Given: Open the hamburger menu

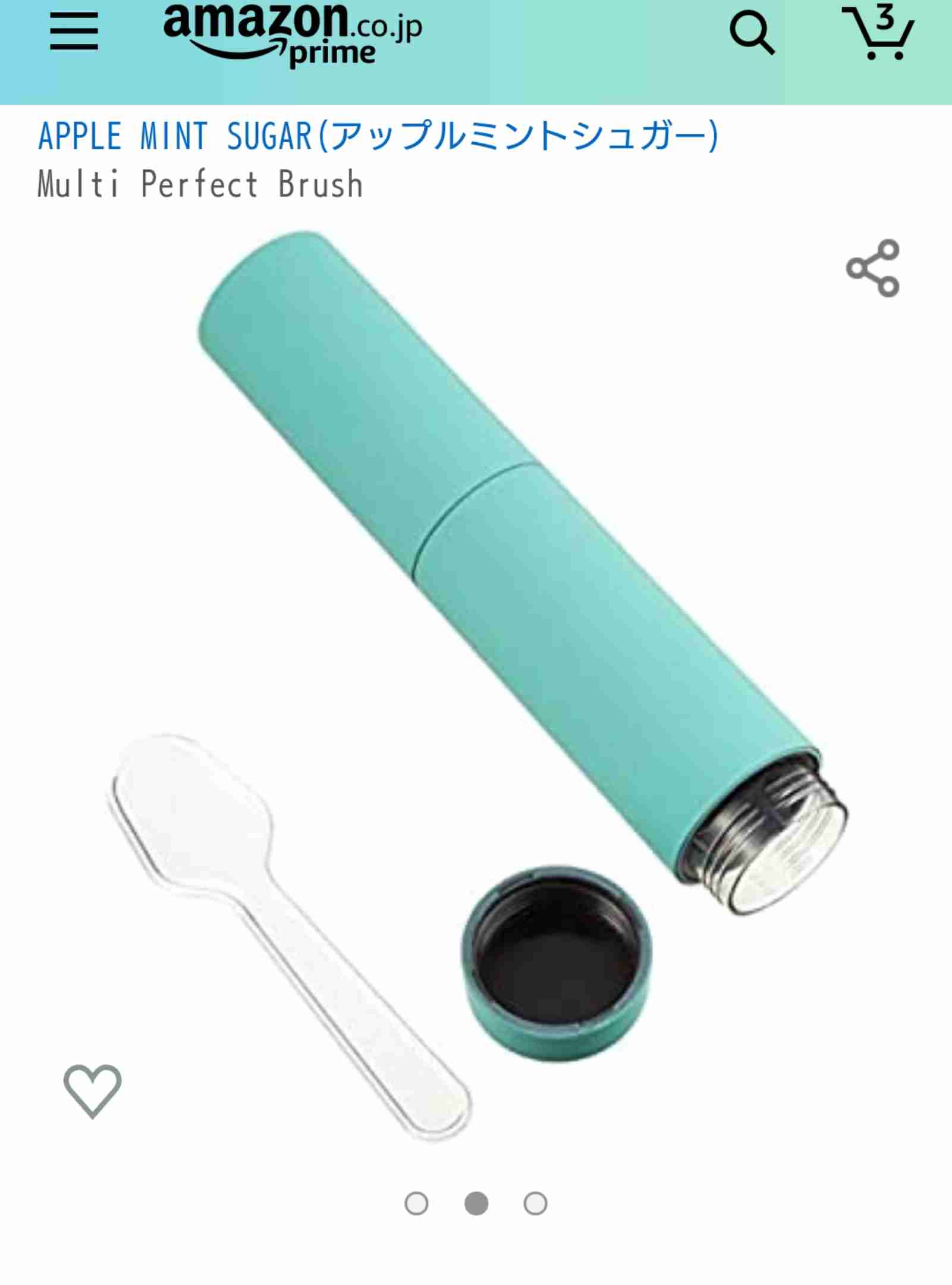Looking at the screenshot, I should click(x=74, y=32).
